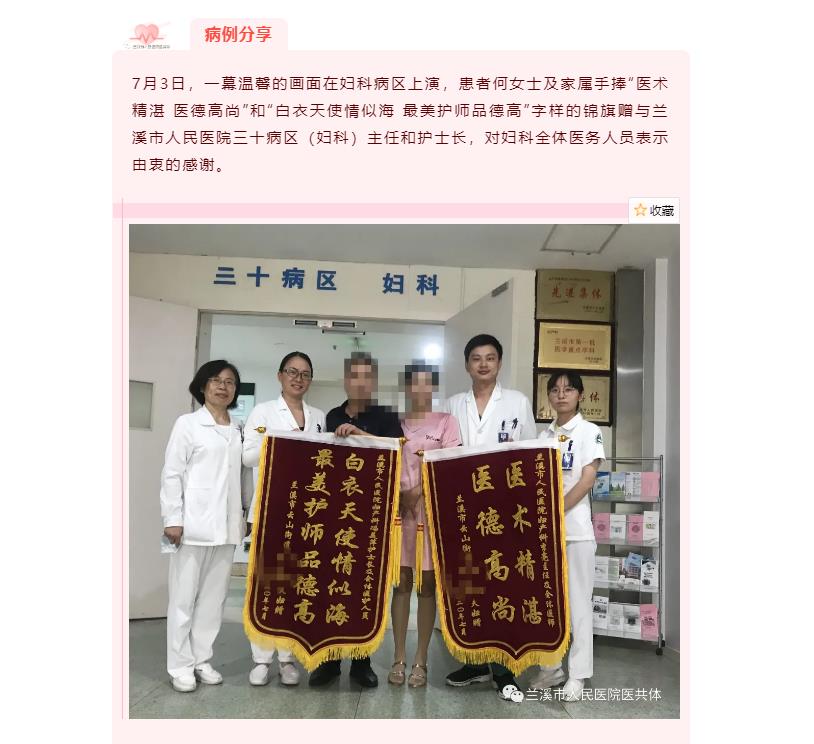Tap the 收藏 star button
The width and height of the screenshot is (814, 744).
654,210
